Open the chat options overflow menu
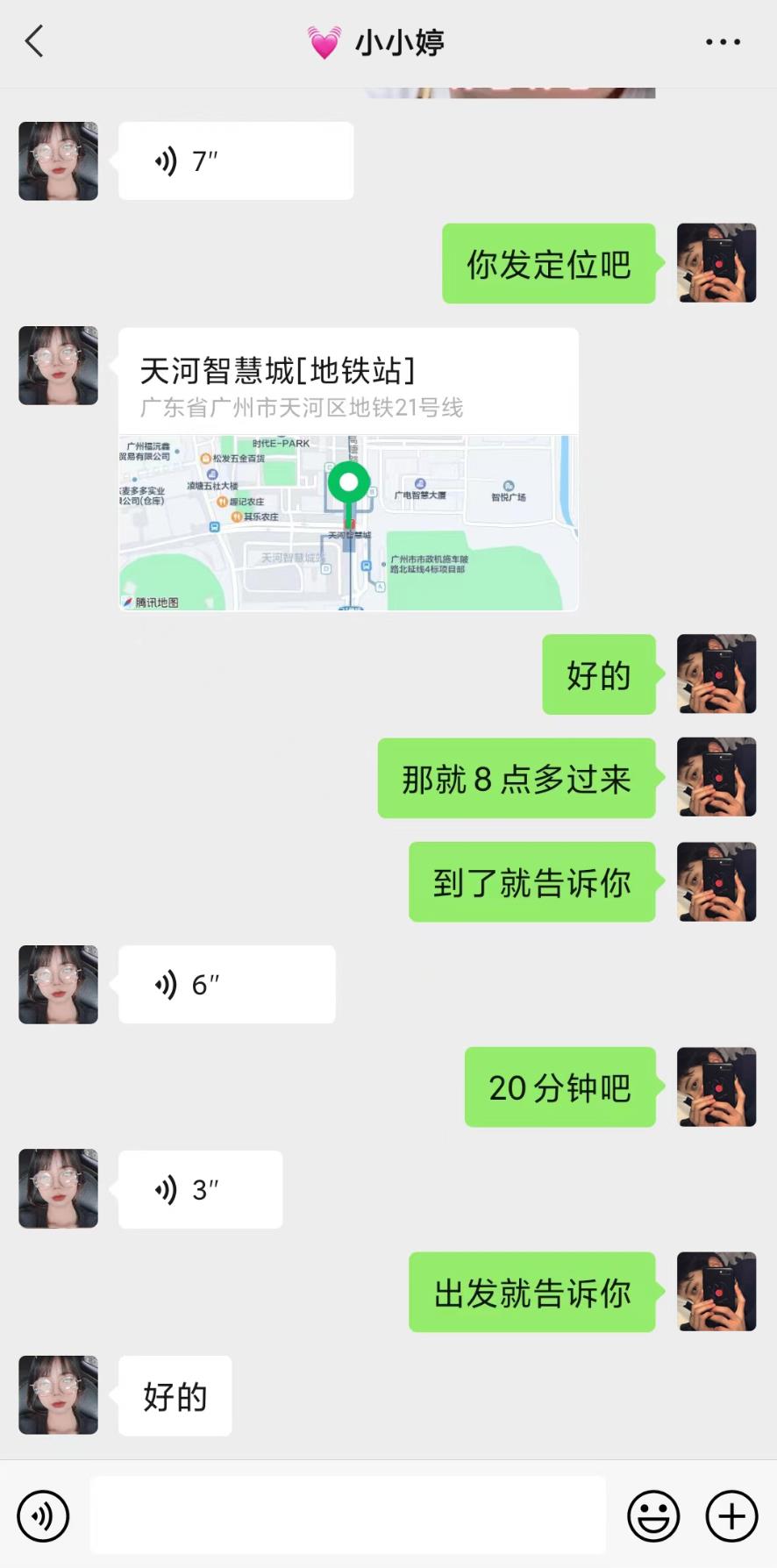This screenshot has height=1568, width=777. point(723,41)
